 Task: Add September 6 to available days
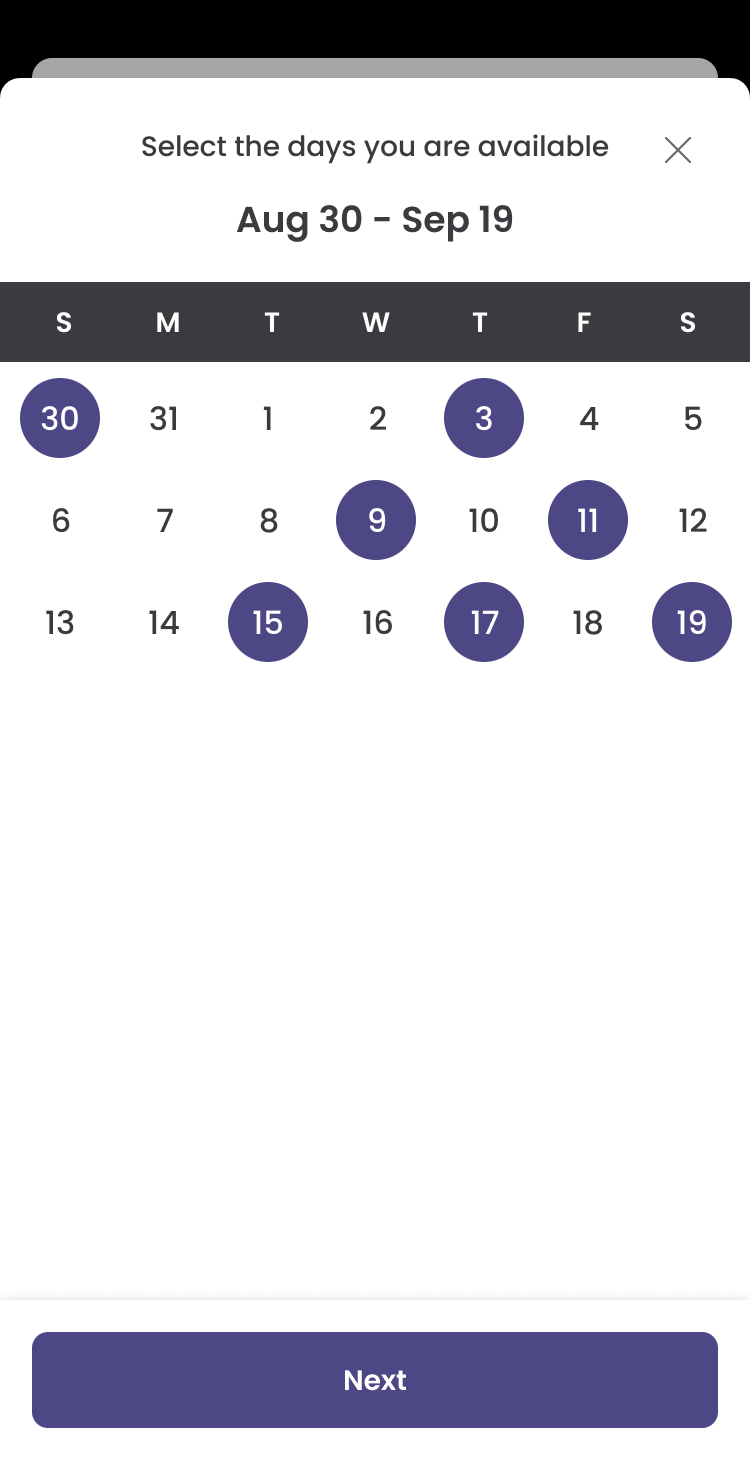pos(60,520)
